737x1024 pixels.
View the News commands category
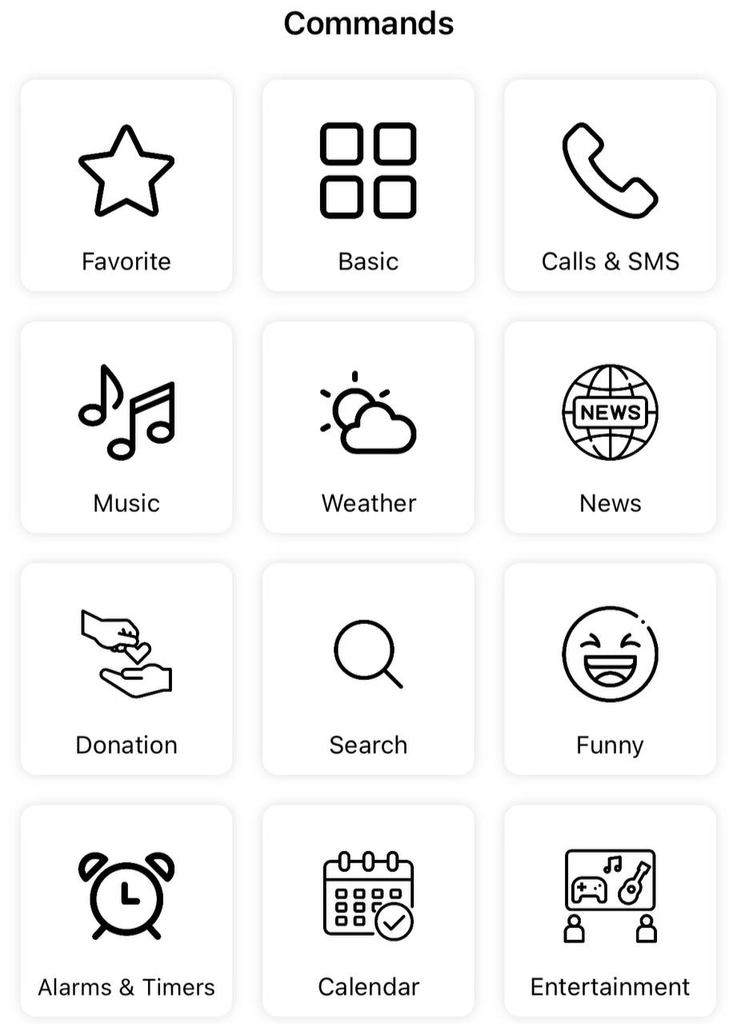(610, 427)
